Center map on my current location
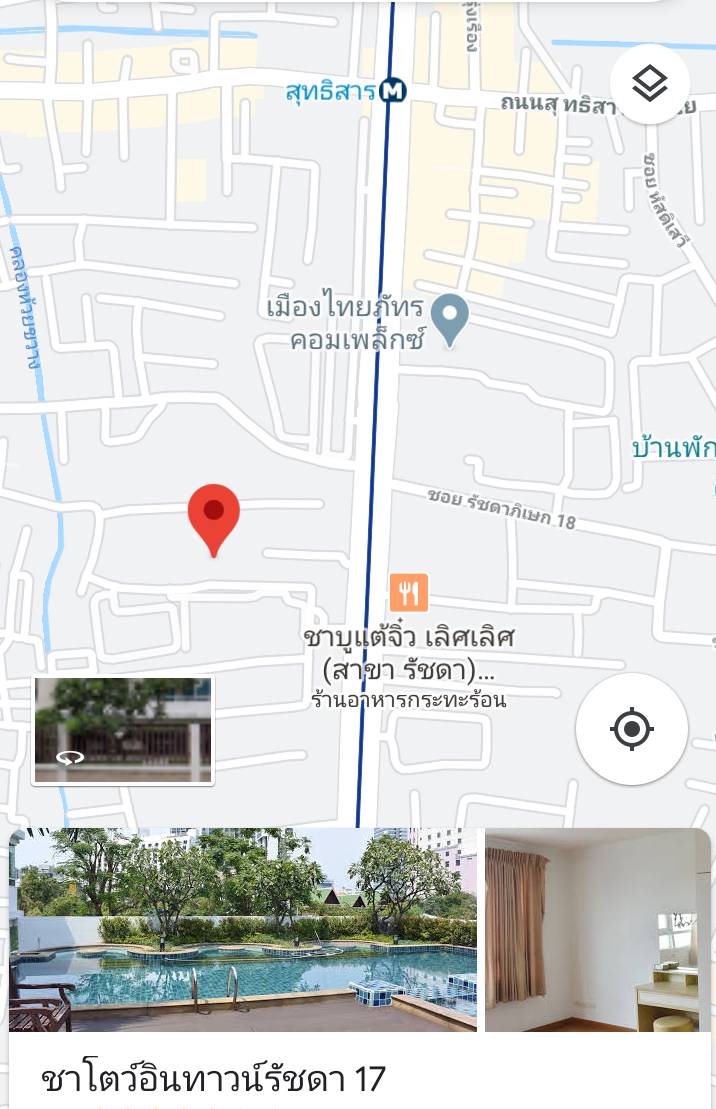This screenshot has height=1109, width=716. pyautogui.click(x=631, y=728)
